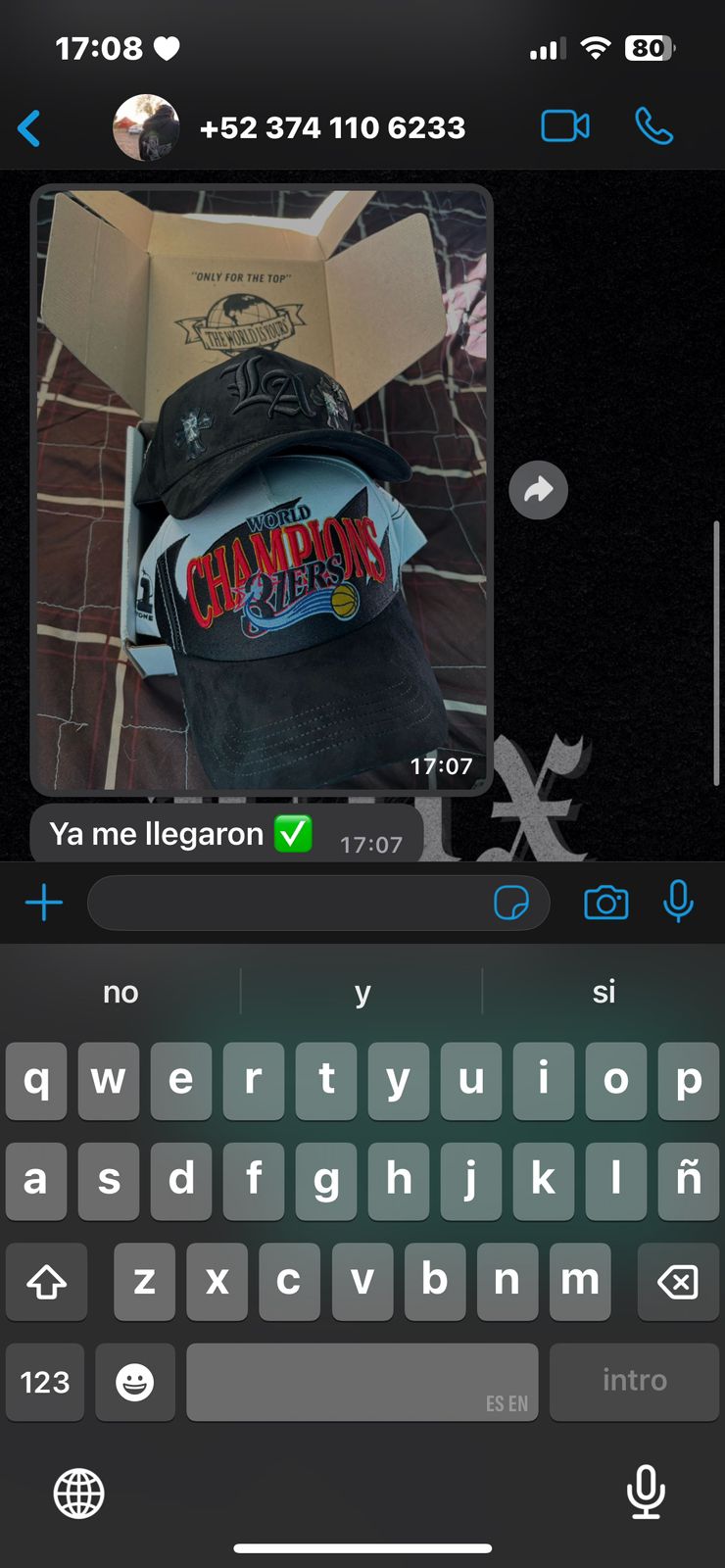Tap the backspace key
Screen dimensions: 725x1568
677,1281
